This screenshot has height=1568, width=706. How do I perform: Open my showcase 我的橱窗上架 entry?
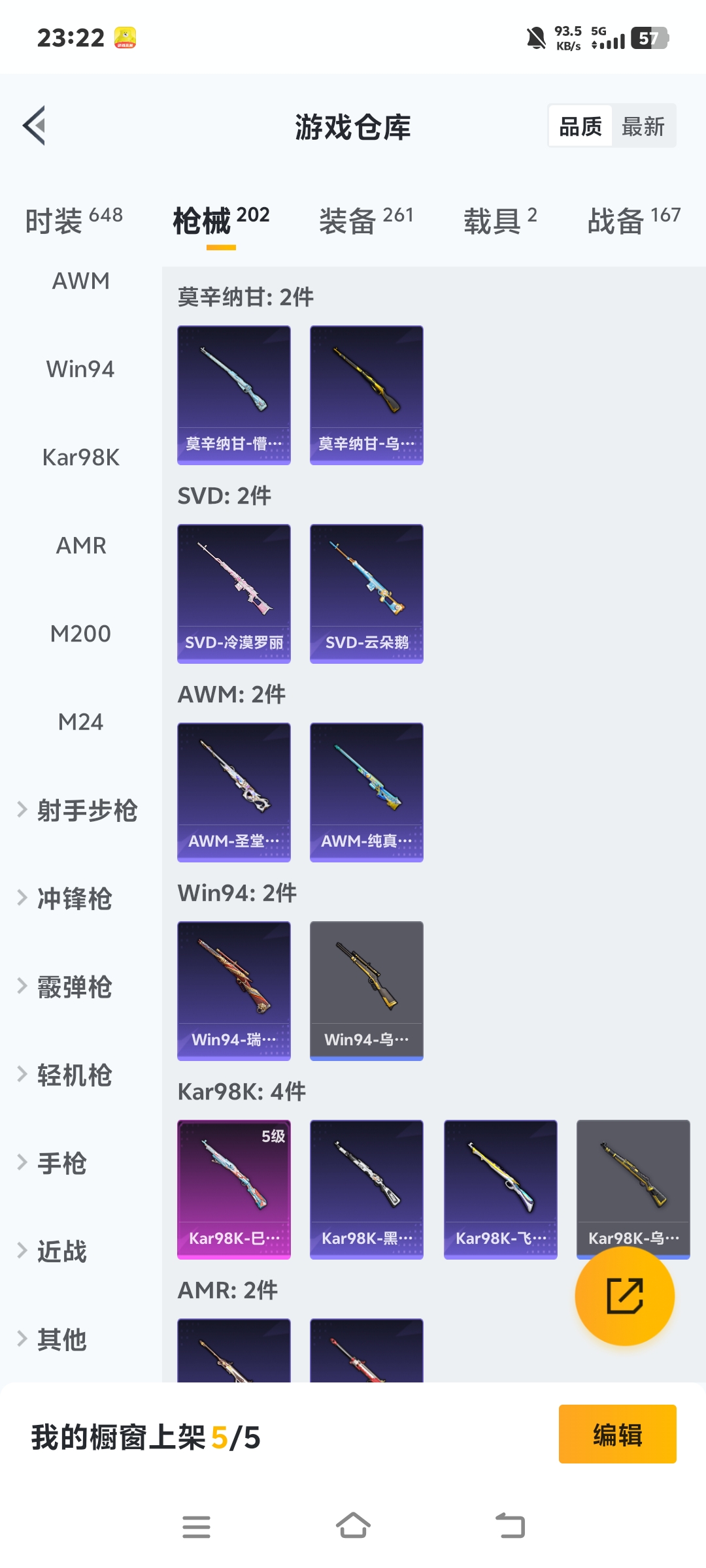(x=144, y=1435)
